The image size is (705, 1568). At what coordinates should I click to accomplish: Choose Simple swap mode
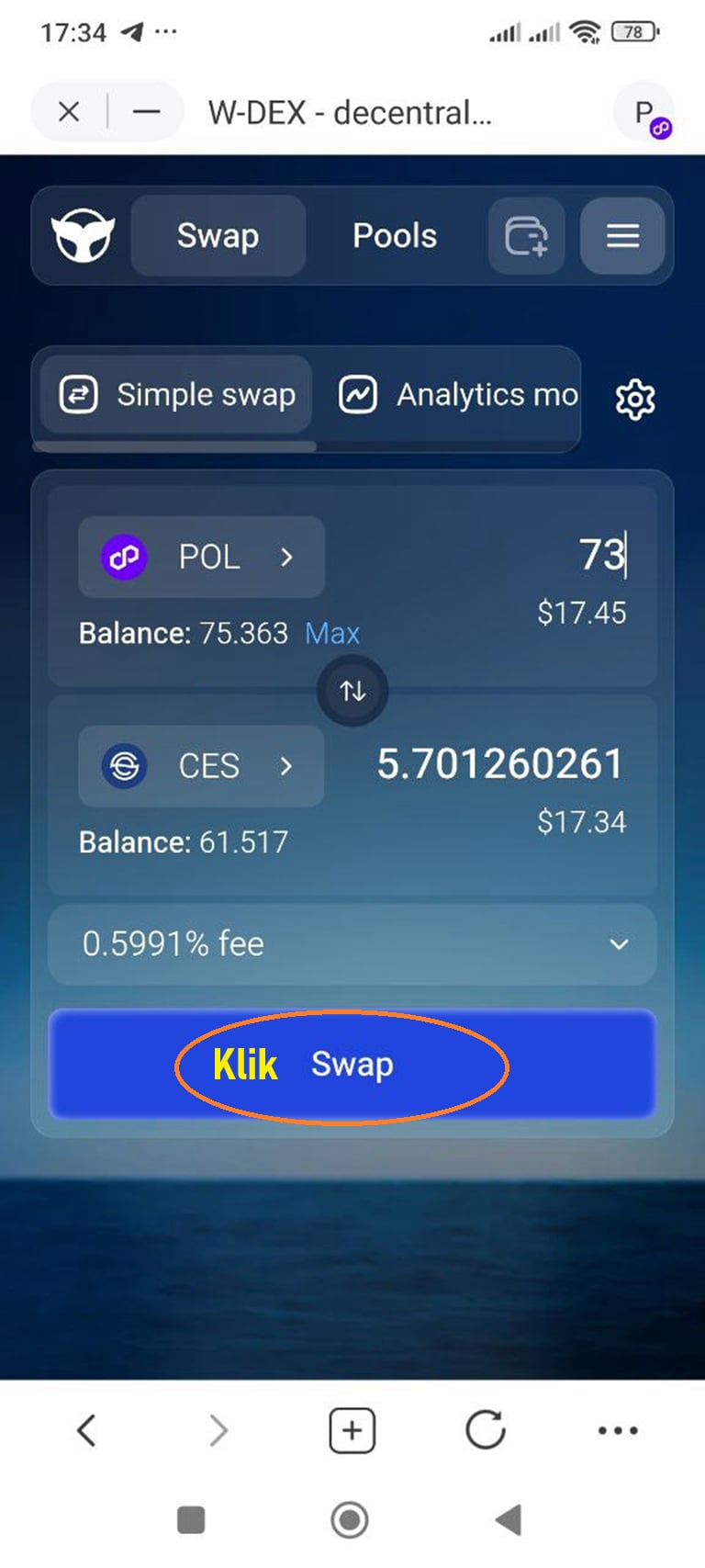pyautogui.click(x=177, y=395)
